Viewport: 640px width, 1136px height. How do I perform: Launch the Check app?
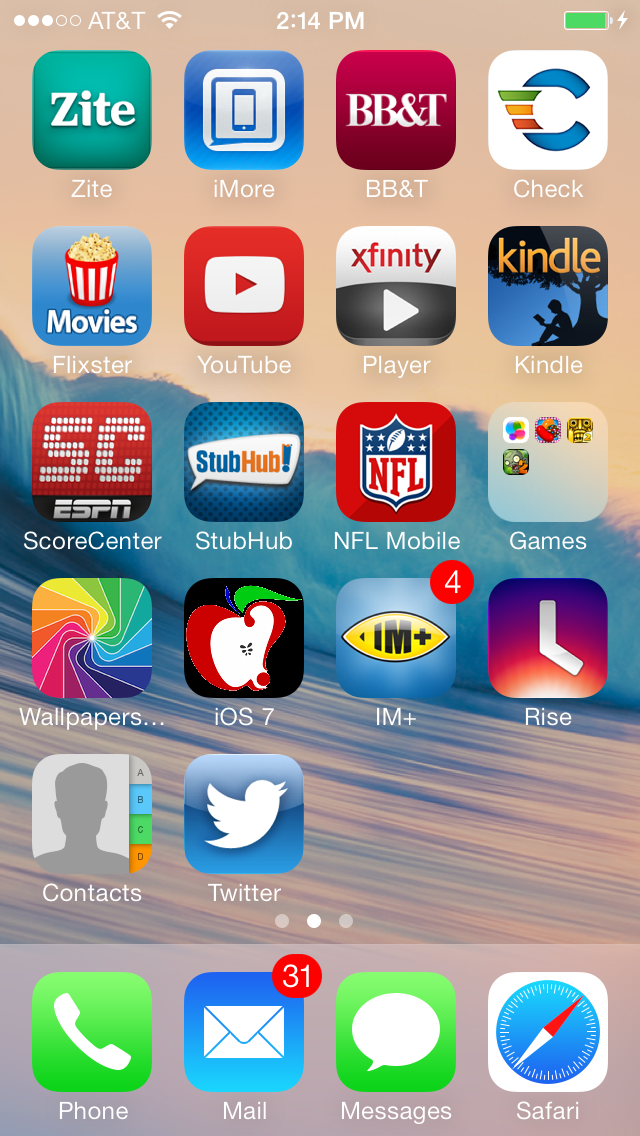(548, 110)
